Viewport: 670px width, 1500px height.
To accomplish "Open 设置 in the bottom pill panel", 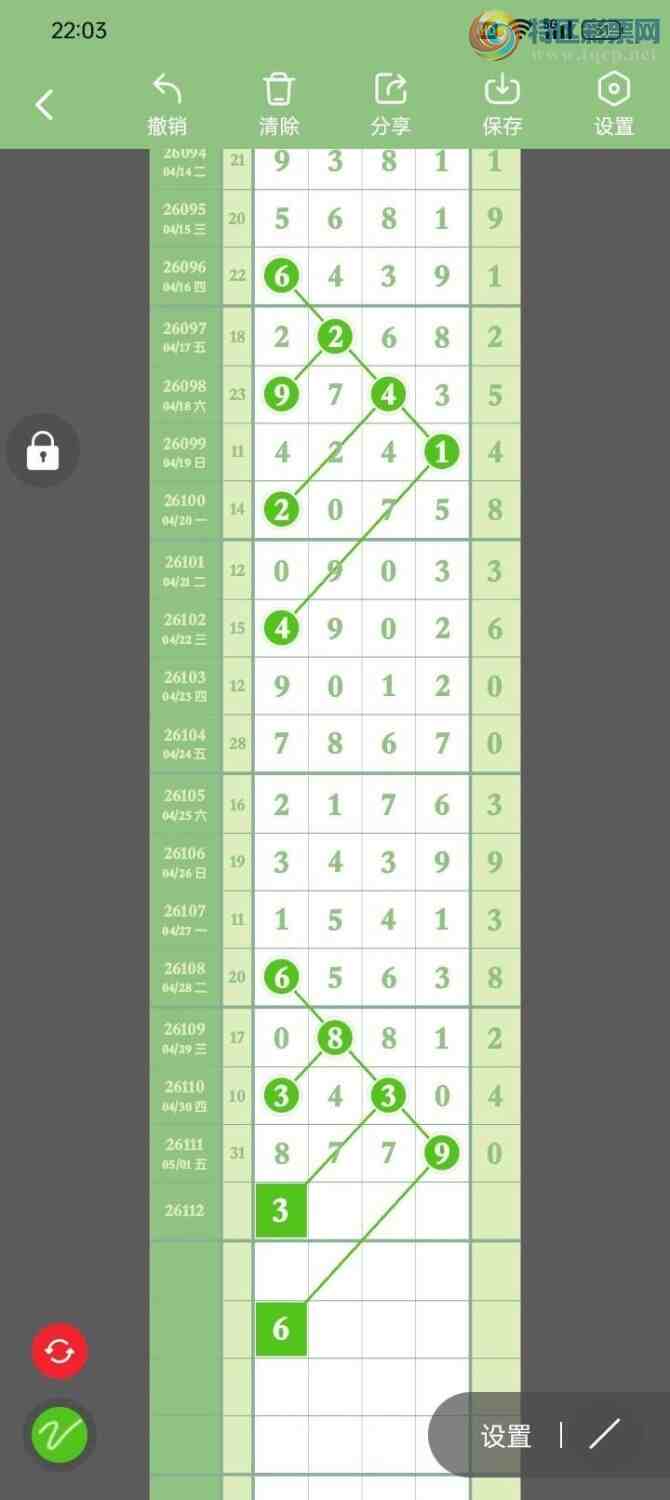I will click(x=506, y=1437).
